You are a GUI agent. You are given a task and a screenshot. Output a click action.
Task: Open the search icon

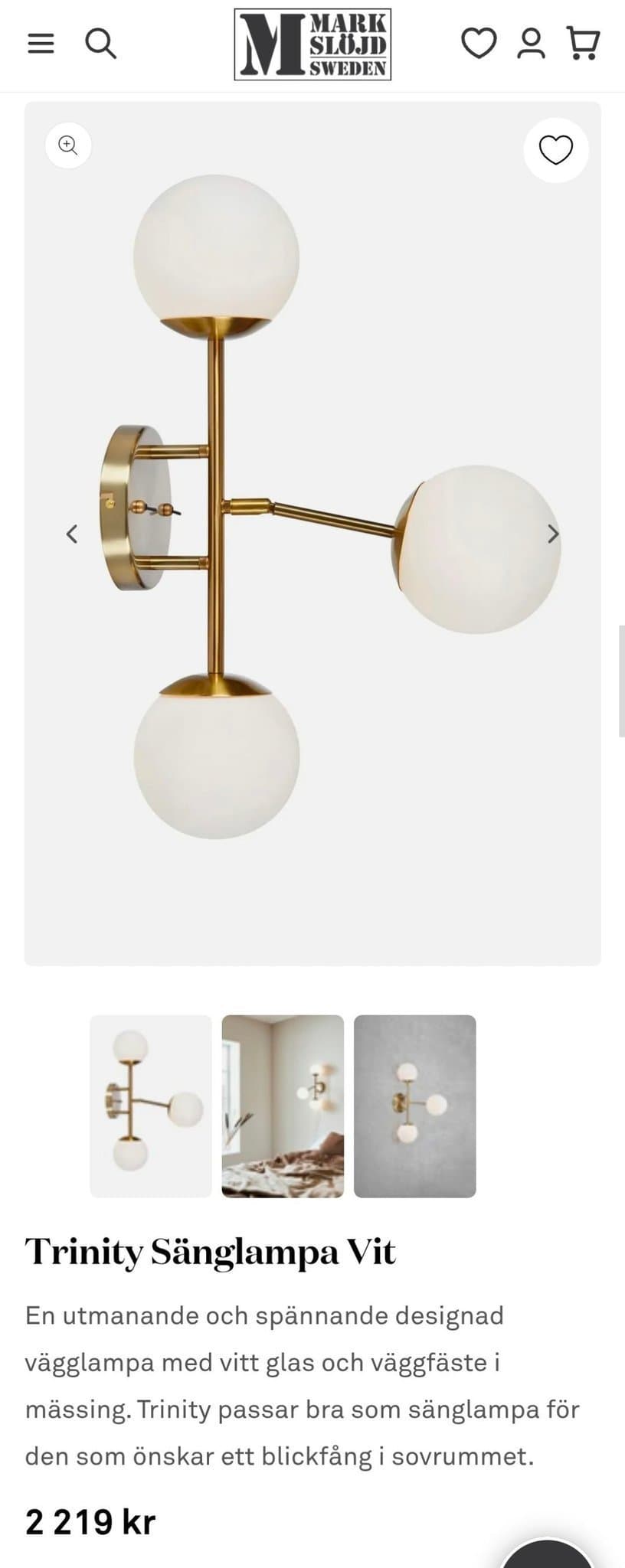(x=102, y=44)
